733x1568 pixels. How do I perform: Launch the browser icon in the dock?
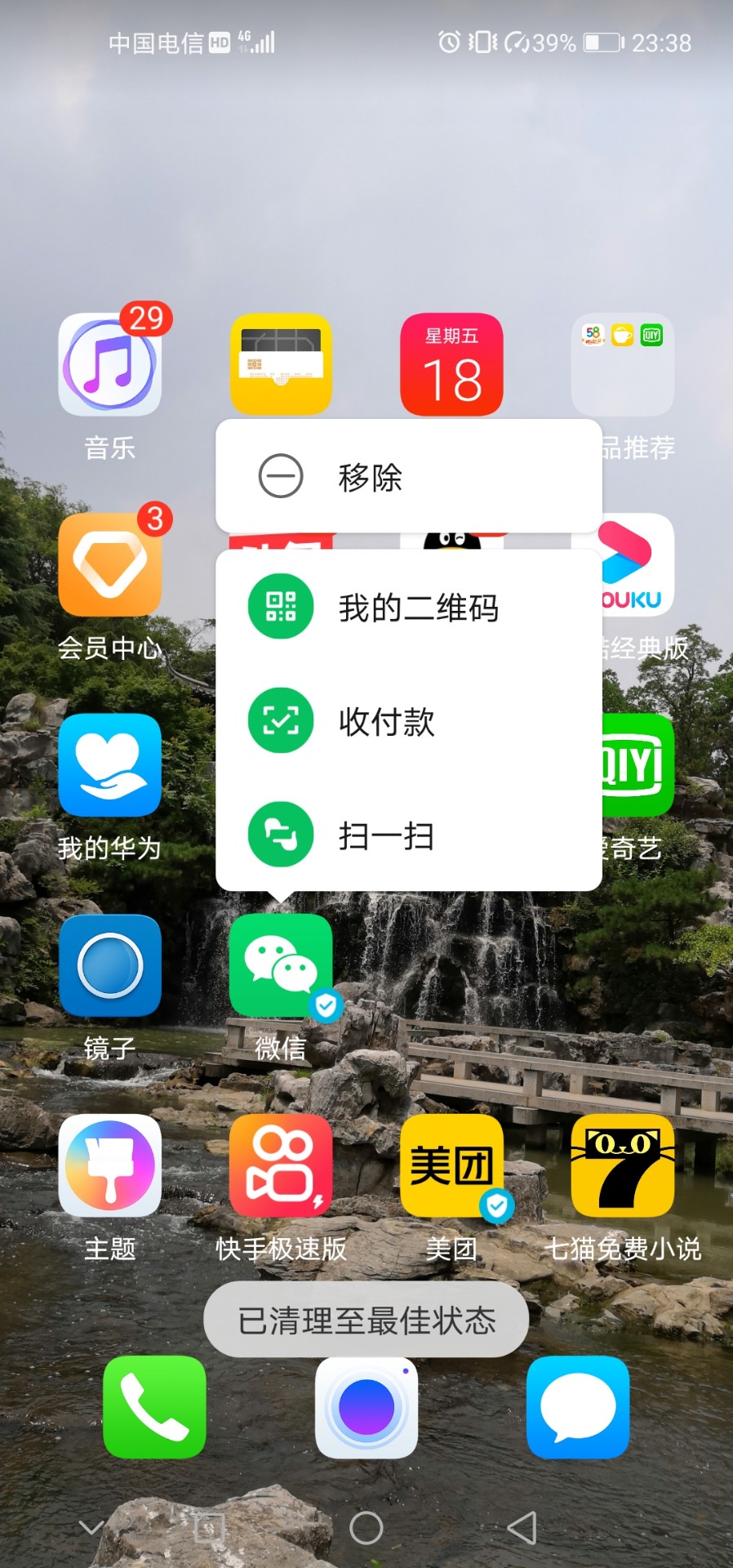click(366, 1407)
